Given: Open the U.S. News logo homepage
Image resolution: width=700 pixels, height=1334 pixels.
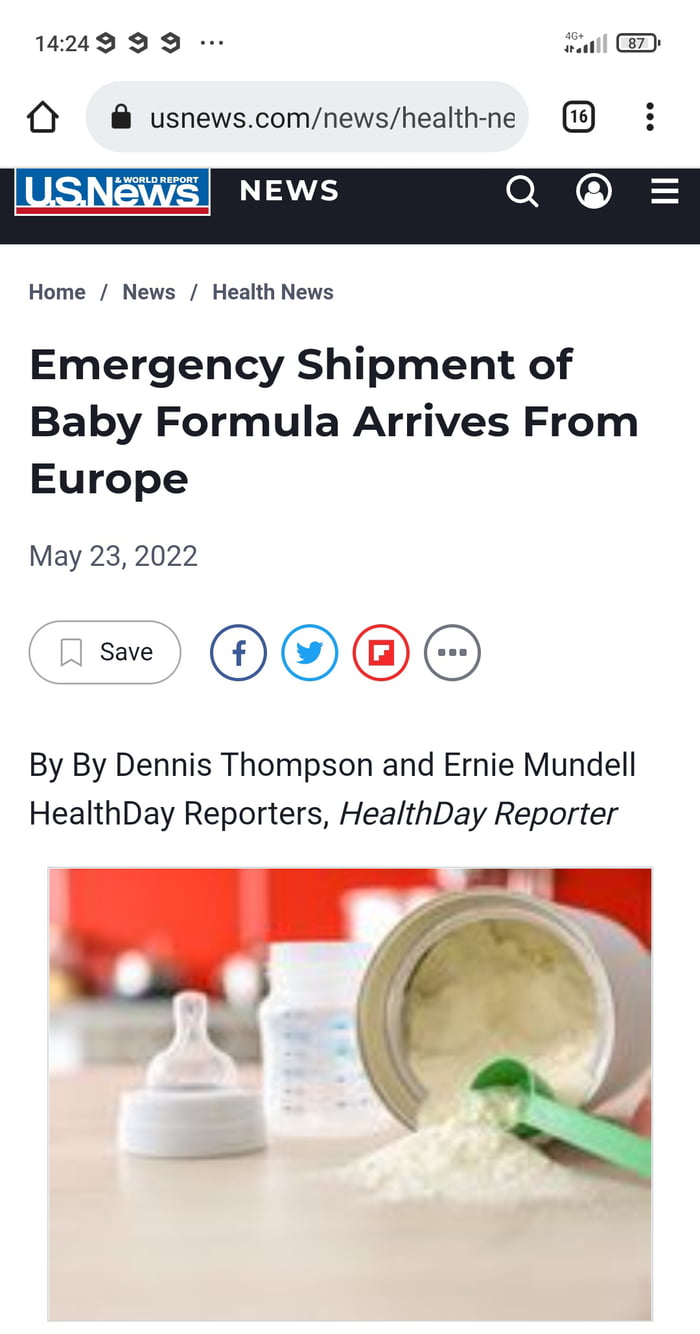Looking at the screenshot, I should [x=112, y=192].
